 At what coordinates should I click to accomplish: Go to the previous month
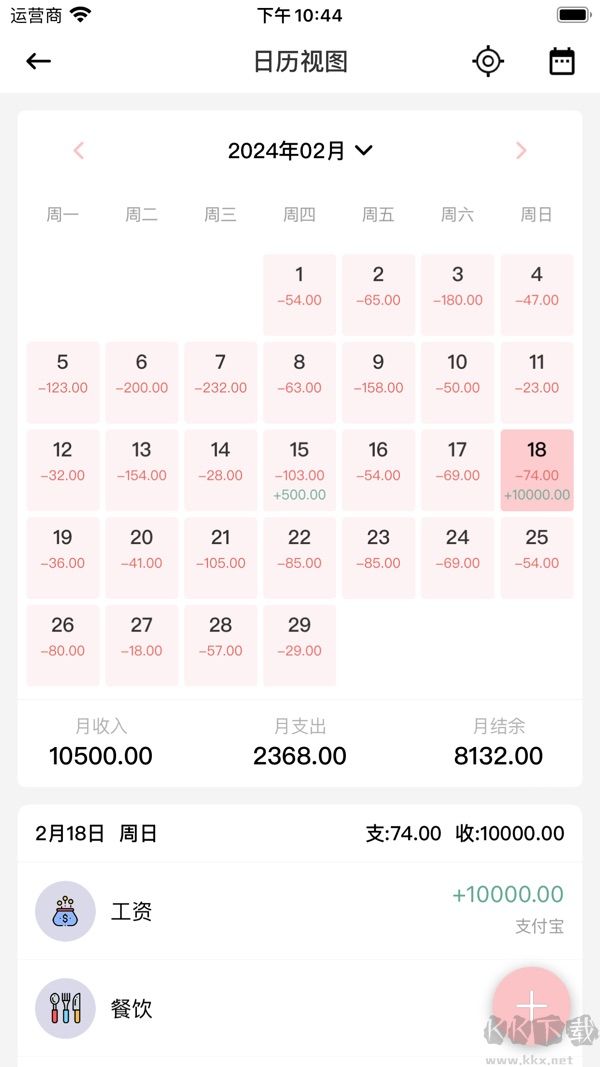(79, 151)
